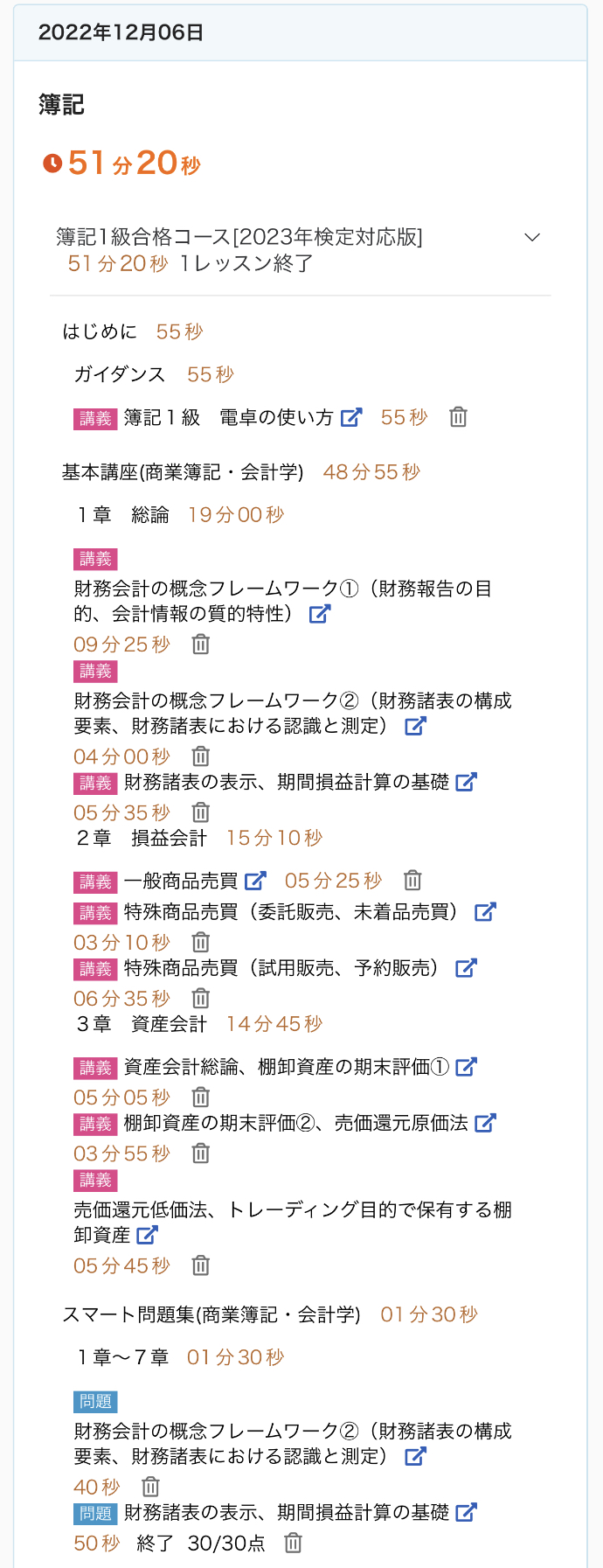This screenshot has width=603, height=1568.
Task: Delete the 03分10秒 study record
Action: pyautogui.click(x=201, y=943)
